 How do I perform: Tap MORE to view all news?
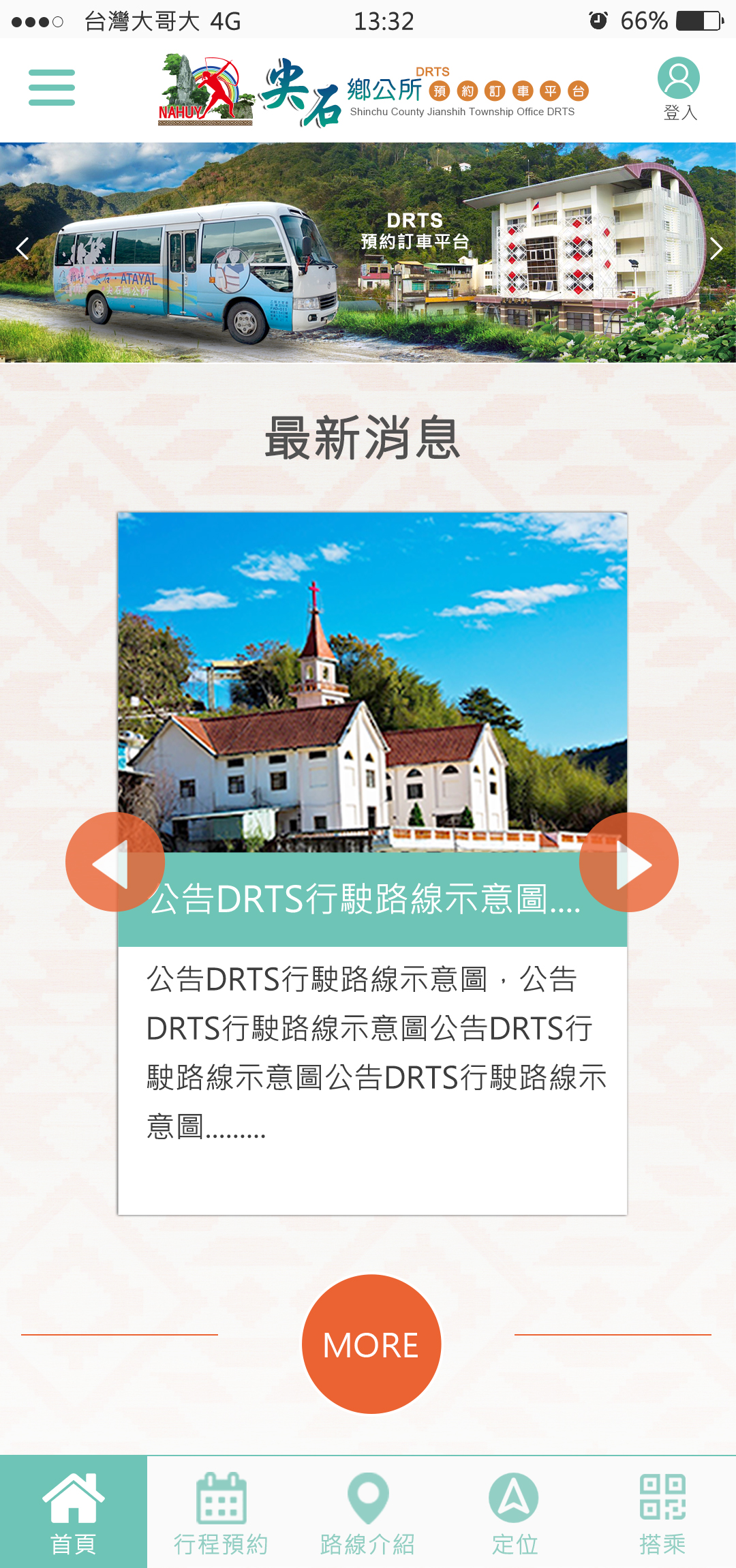click(x=371, y=1344)
